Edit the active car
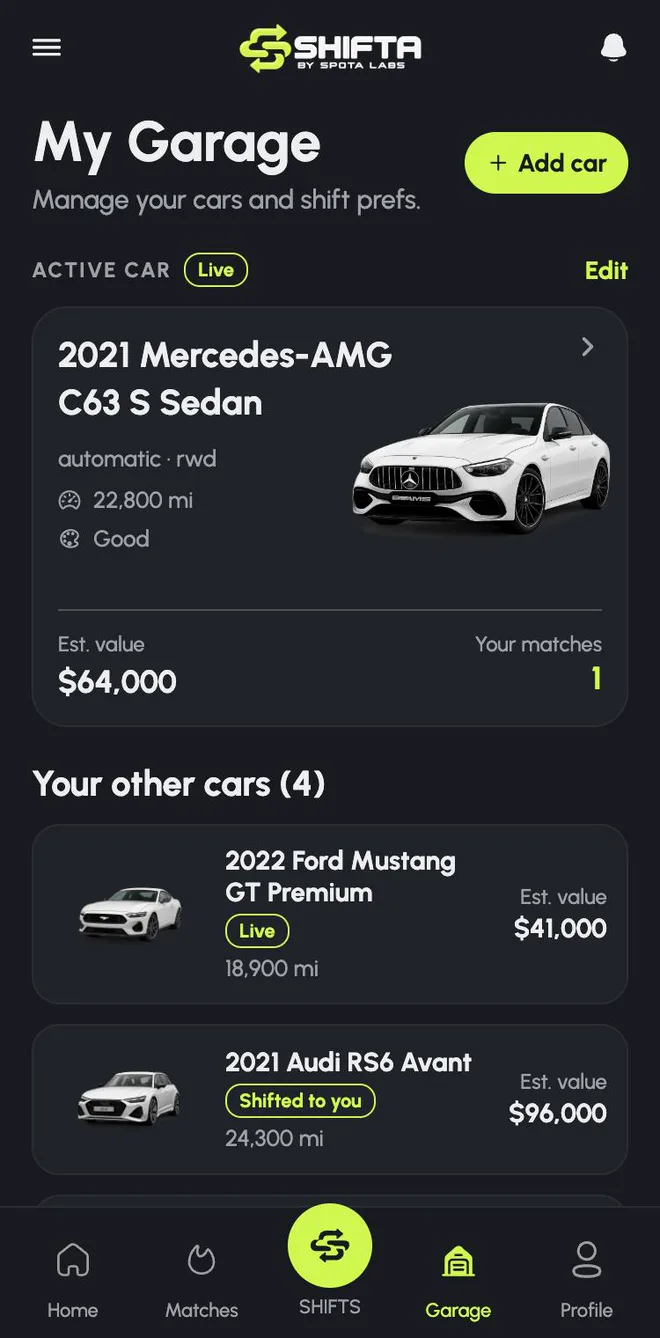Screen dimensions: 660x1338 tap(606, 270)
